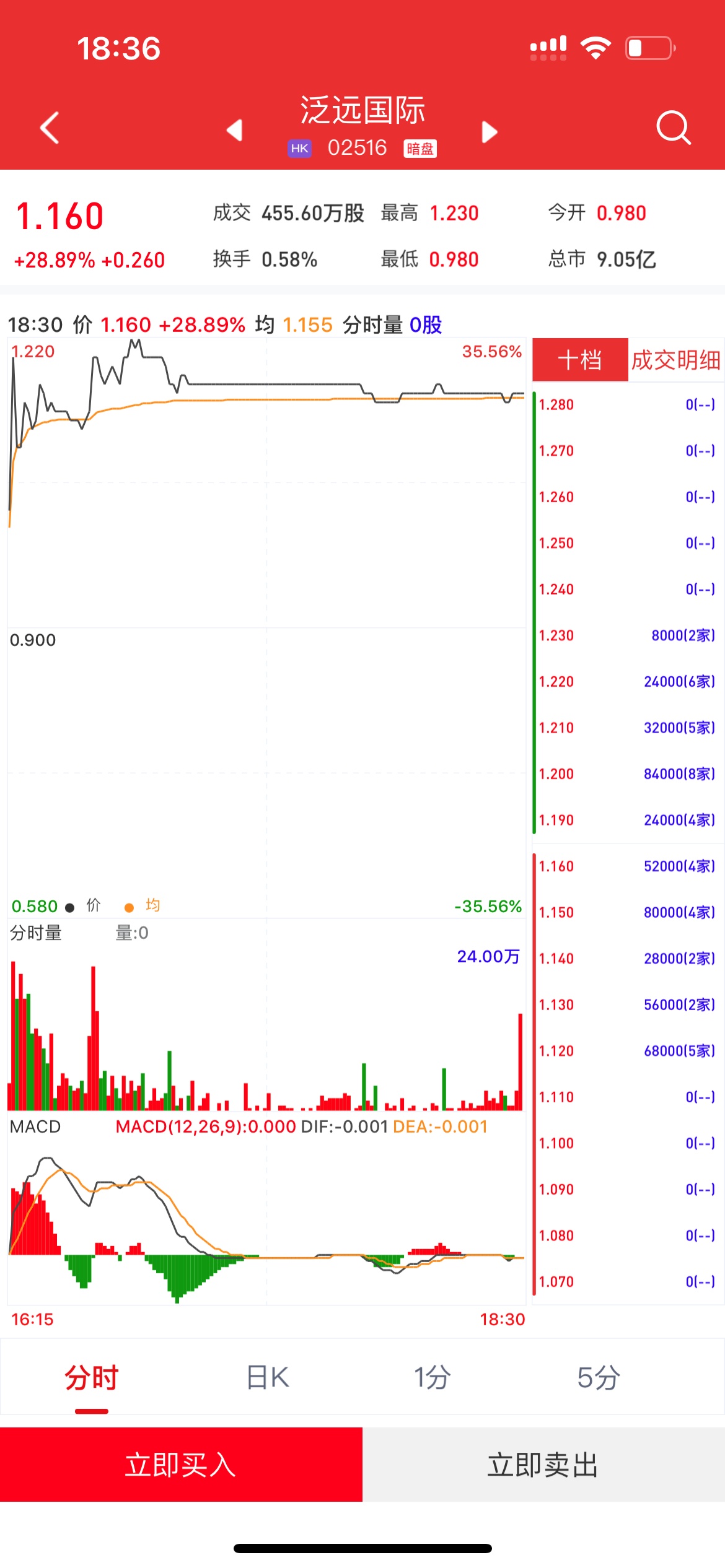
Task: Choose the 1.120 bid price row
Action: coord(626,1051)
